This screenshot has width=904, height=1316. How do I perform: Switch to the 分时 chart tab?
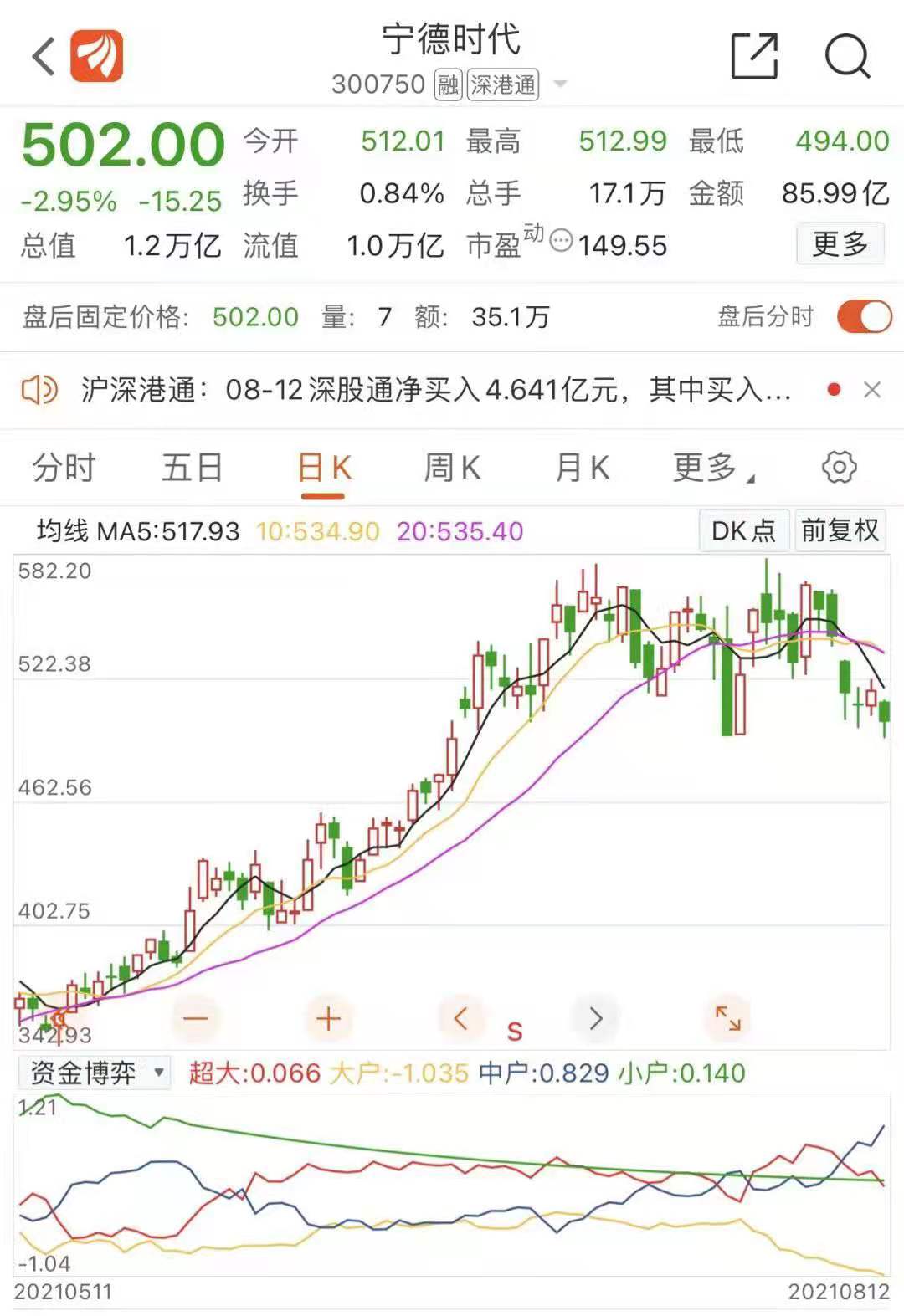64,468
